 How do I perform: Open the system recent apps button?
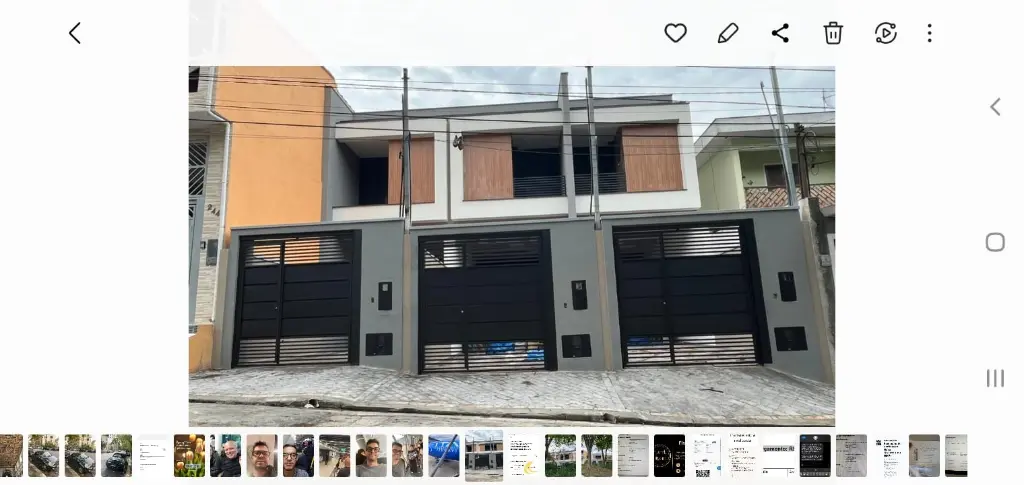pyautogui.click(x=995, y=378)
